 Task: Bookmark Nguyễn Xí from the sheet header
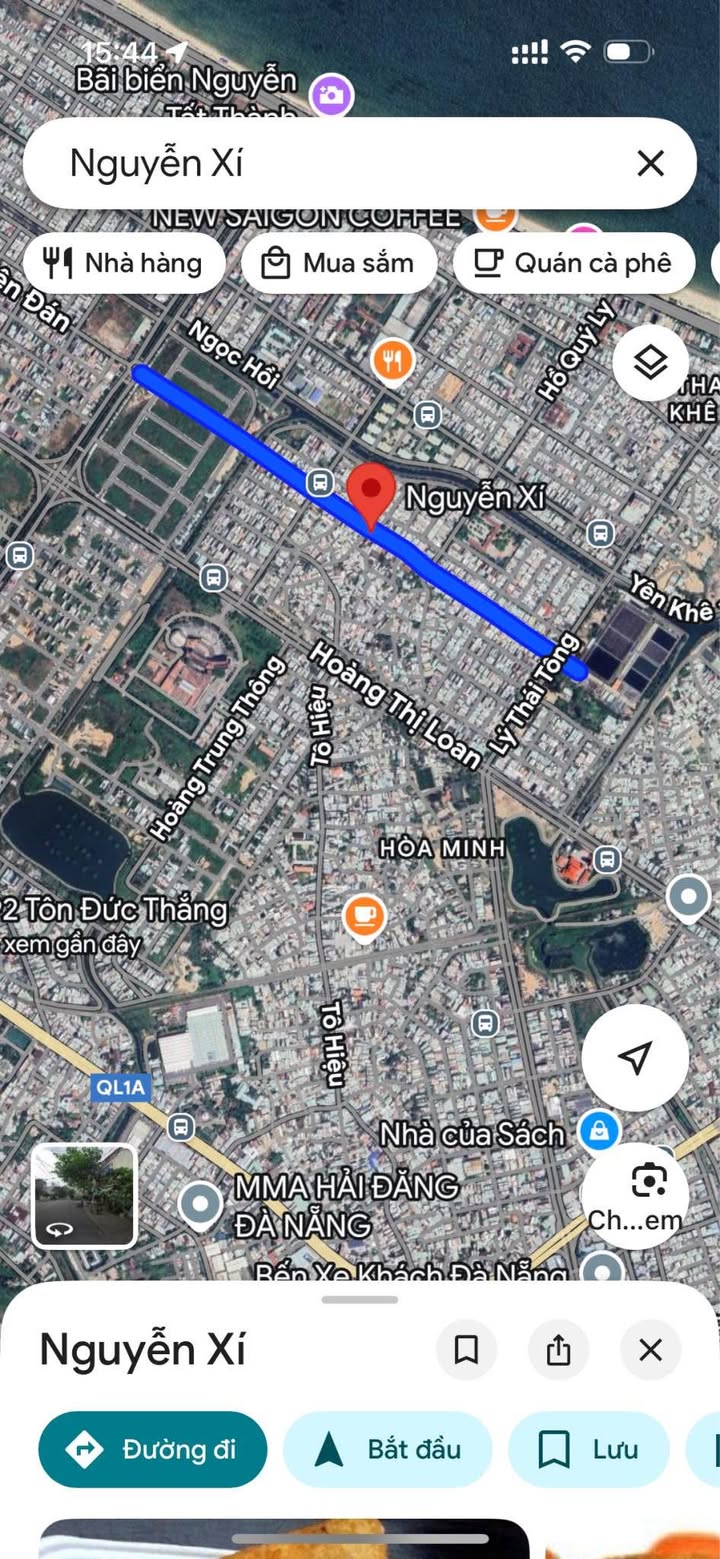click(x=466, y=1350)
